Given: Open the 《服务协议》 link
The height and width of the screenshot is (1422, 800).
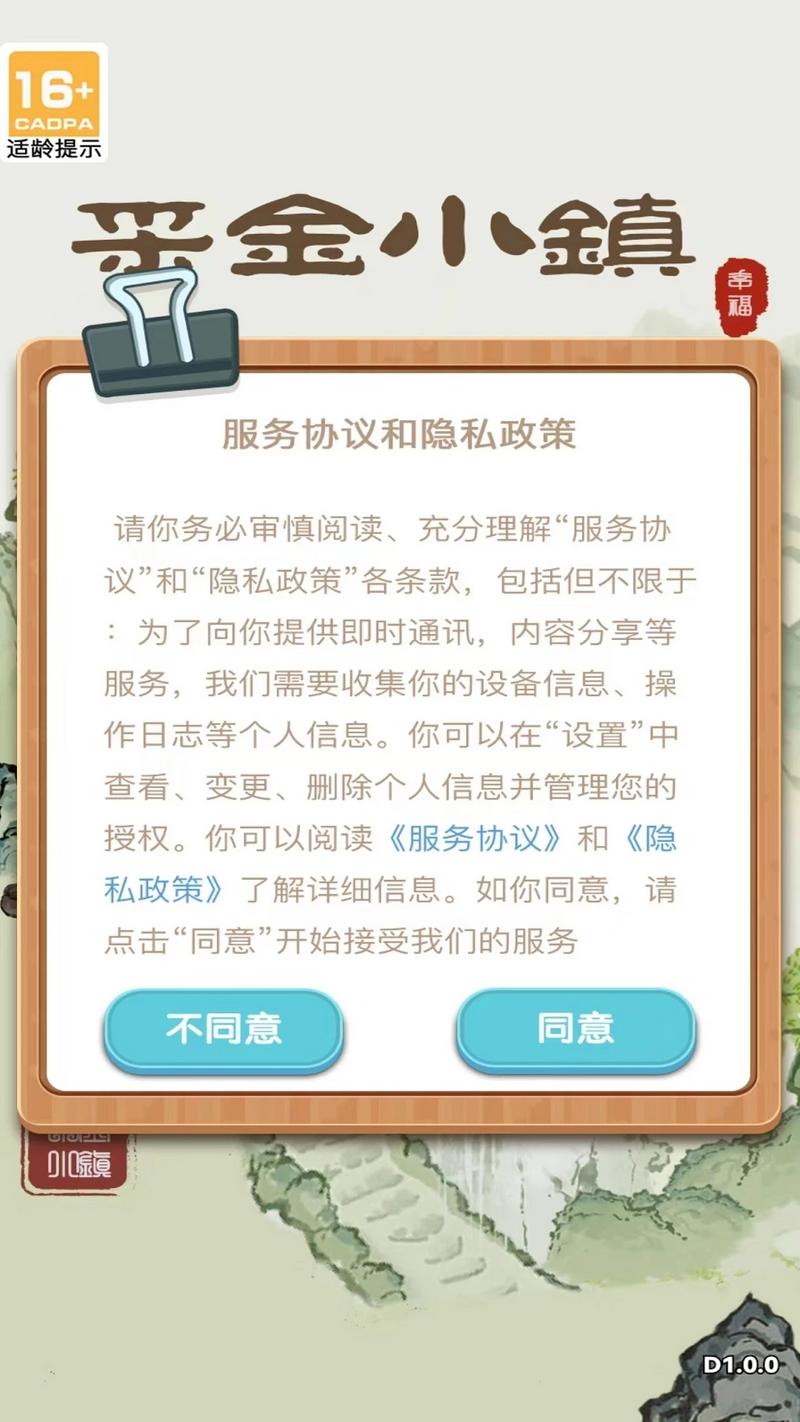Looking at the screenshot, I should click(474, 838).
